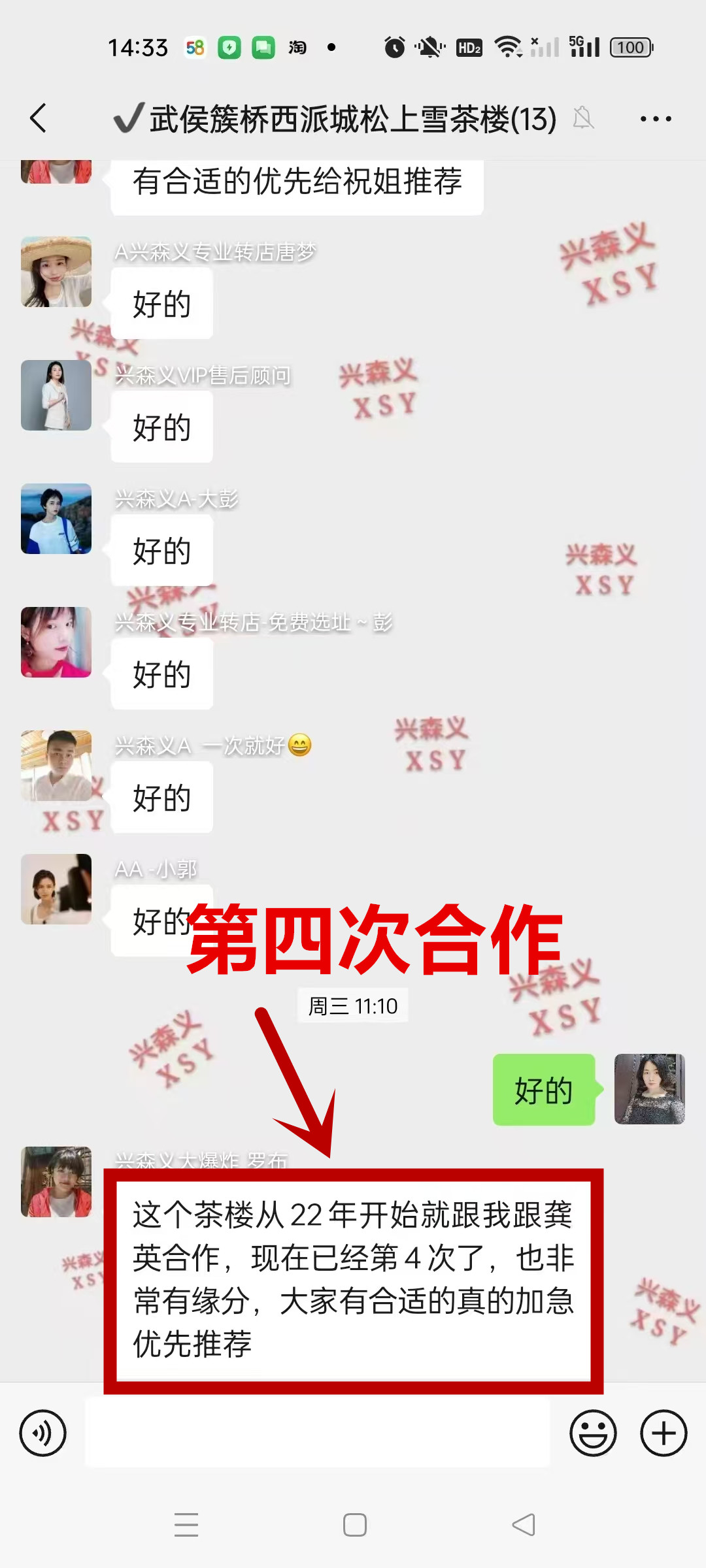Screen dimensions: 706x1568
Task: View the profile picture of AA -小郭
Action: click(x=56, y=889)
